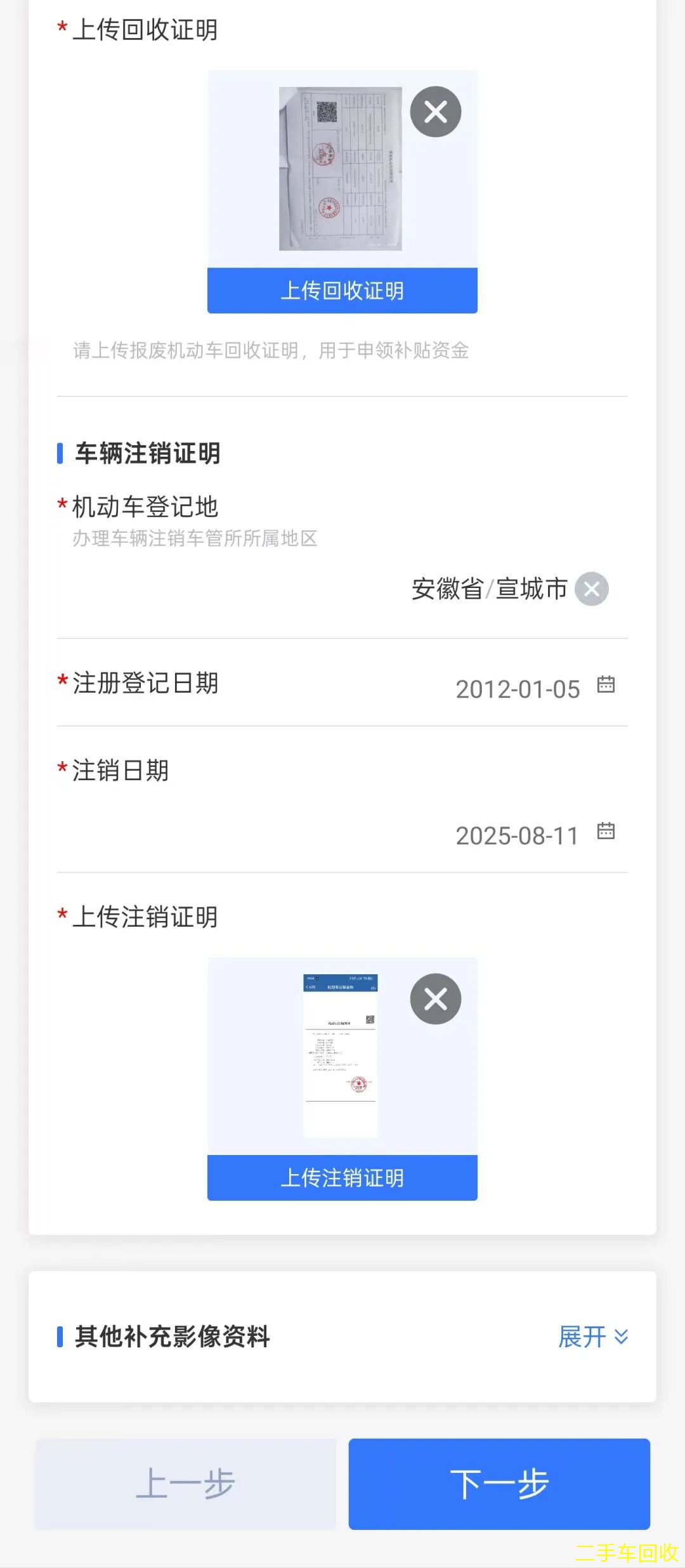Image resolution: width=685 pixels, height=1568 pixels.
Task: Open the 机动车登记地 region picker
Action: coord(488,589)
